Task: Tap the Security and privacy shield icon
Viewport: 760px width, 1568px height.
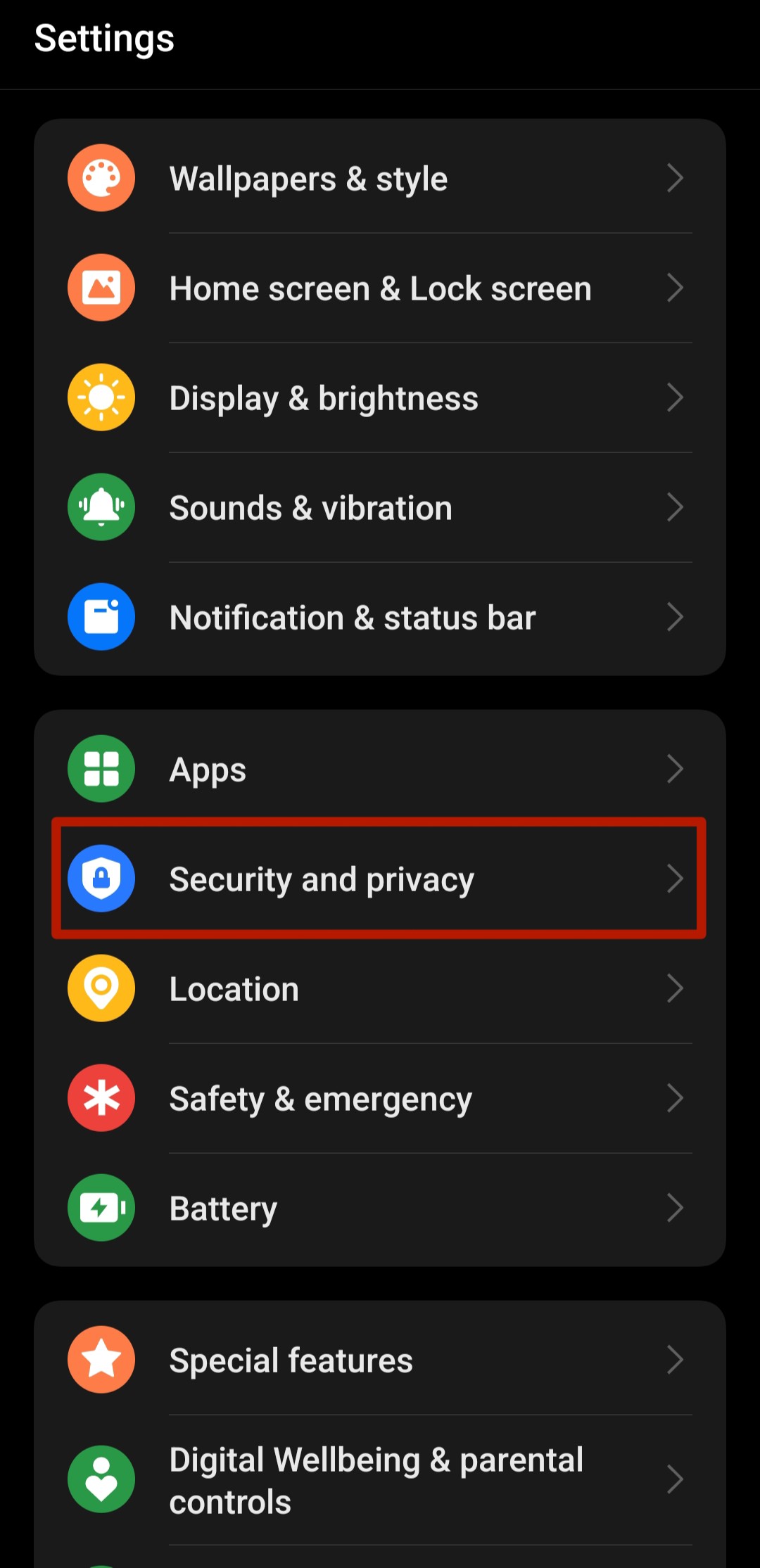Action: (101, 878)
